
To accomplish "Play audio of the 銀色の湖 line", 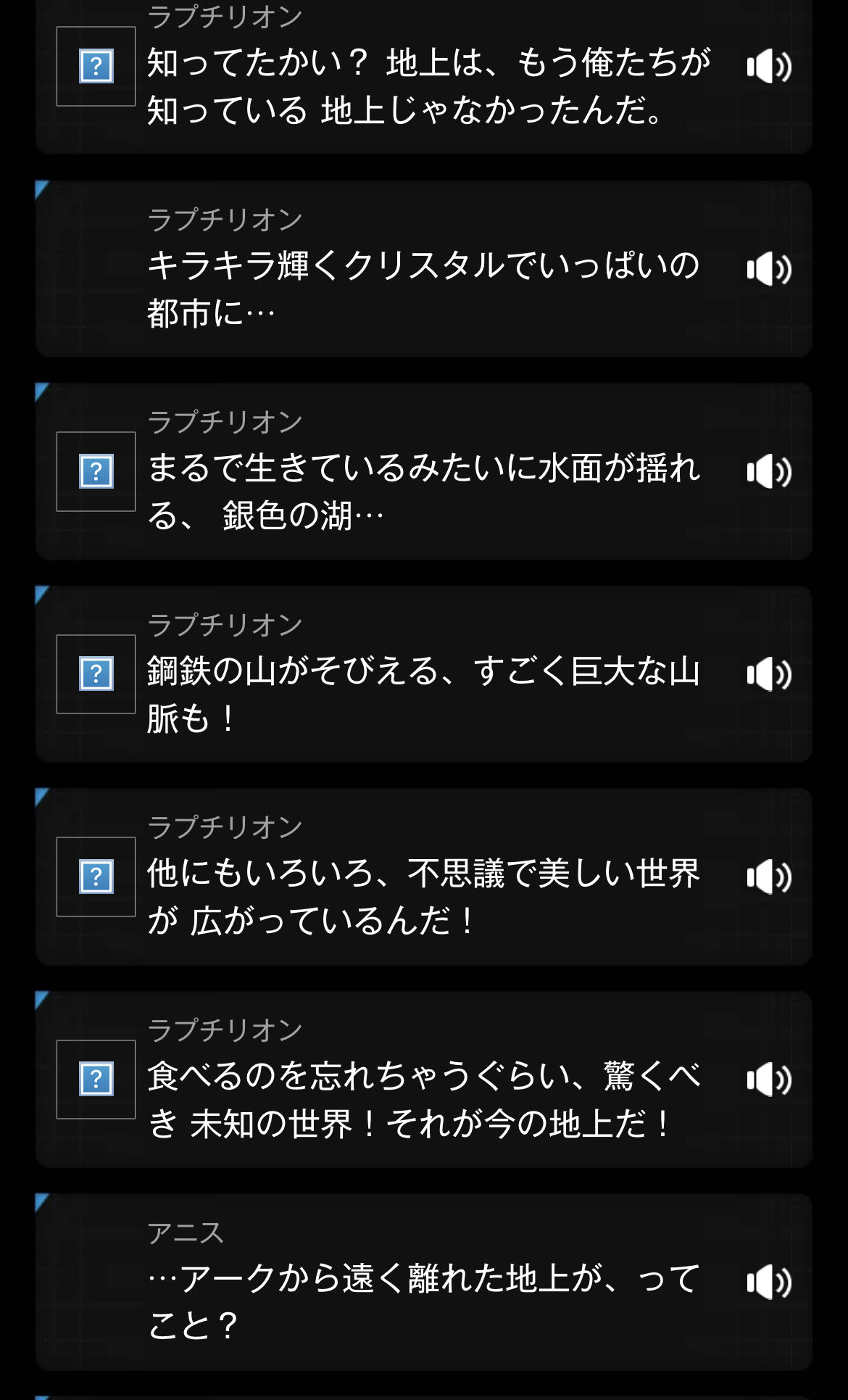I will 769,472.
